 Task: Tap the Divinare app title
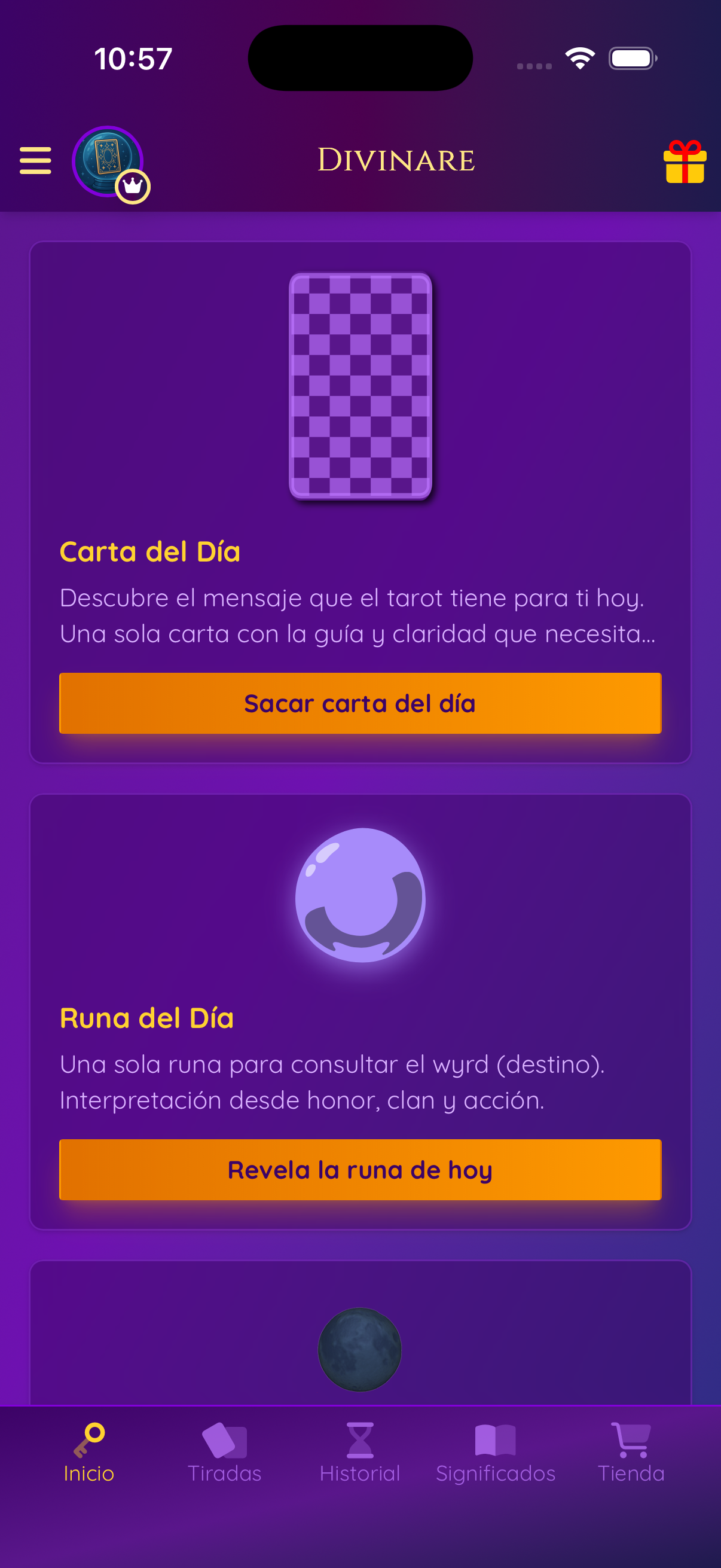point(395,160)
